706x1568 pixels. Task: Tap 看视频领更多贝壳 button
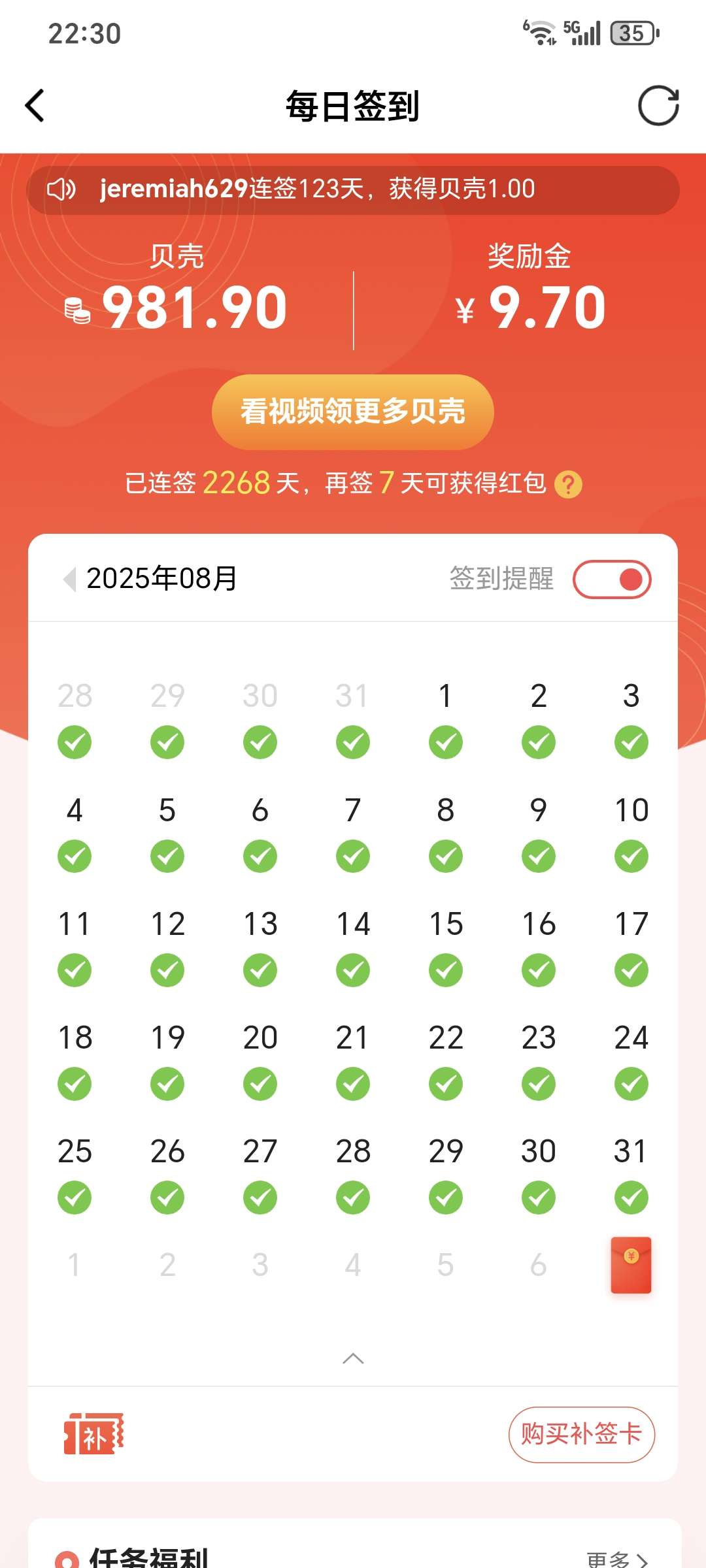(352, 412)
